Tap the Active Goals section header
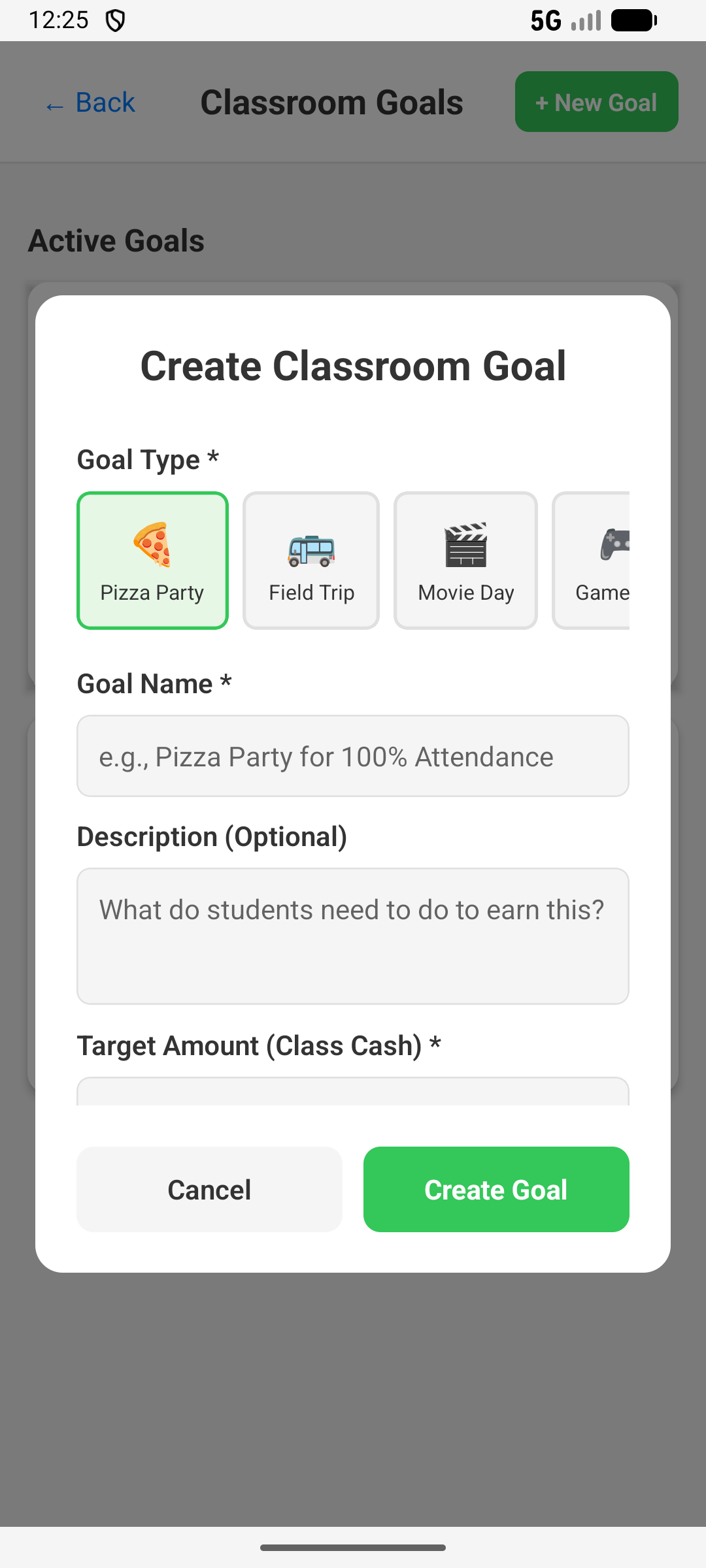The image size is (706, 1568). [x=116, y=240]
